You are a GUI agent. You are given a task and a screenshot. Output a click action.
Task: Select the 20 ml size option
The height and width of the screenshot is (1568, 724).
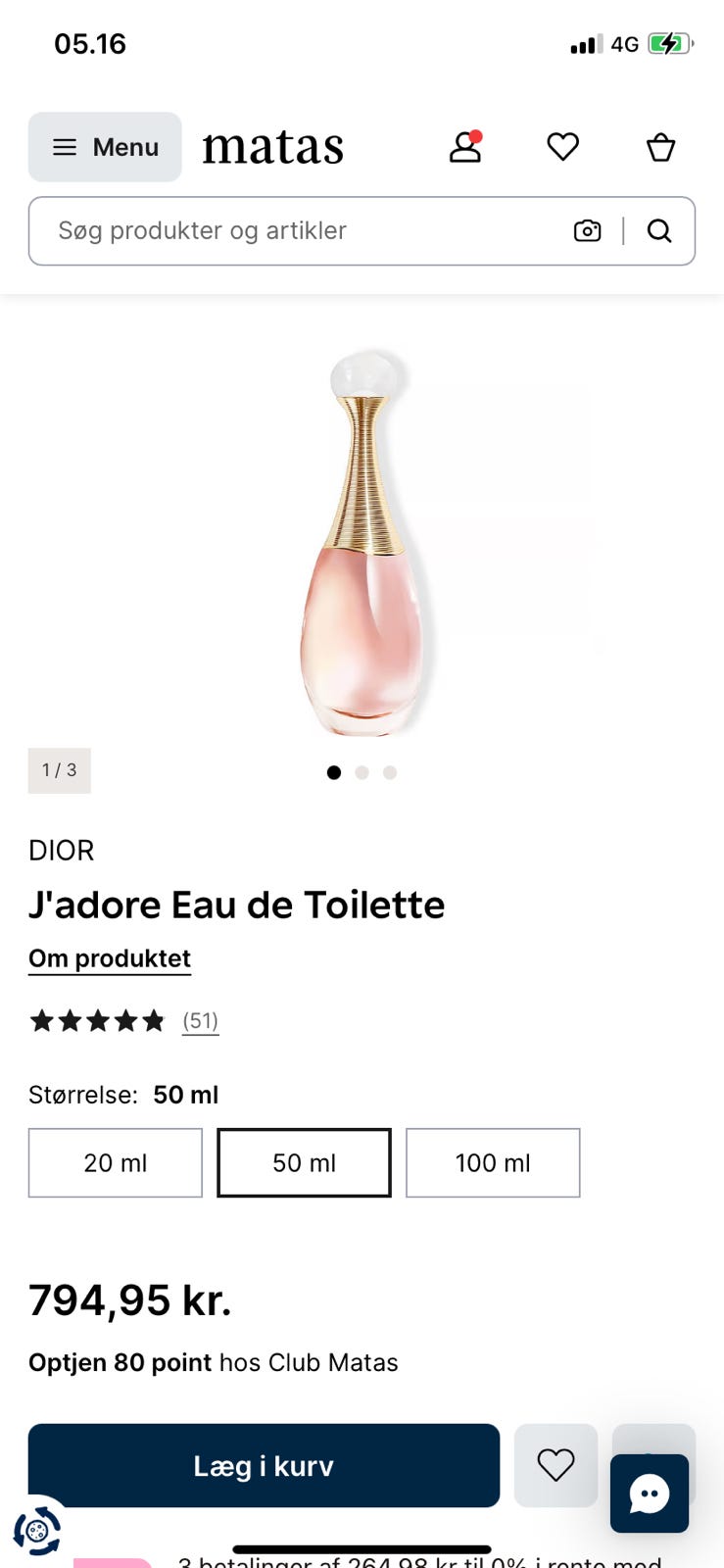115,1163
